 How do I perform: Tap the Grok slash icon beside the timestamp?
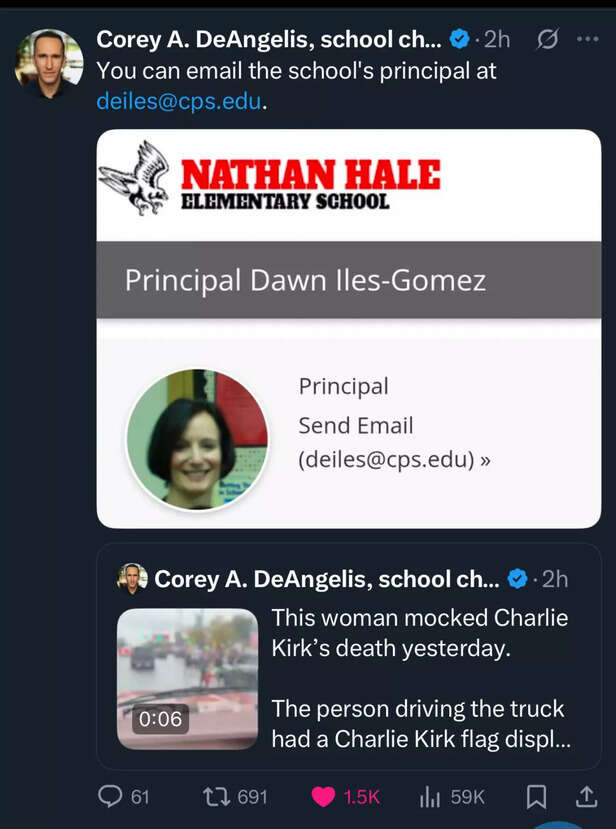pyautogui.click(x=547, y=40)
